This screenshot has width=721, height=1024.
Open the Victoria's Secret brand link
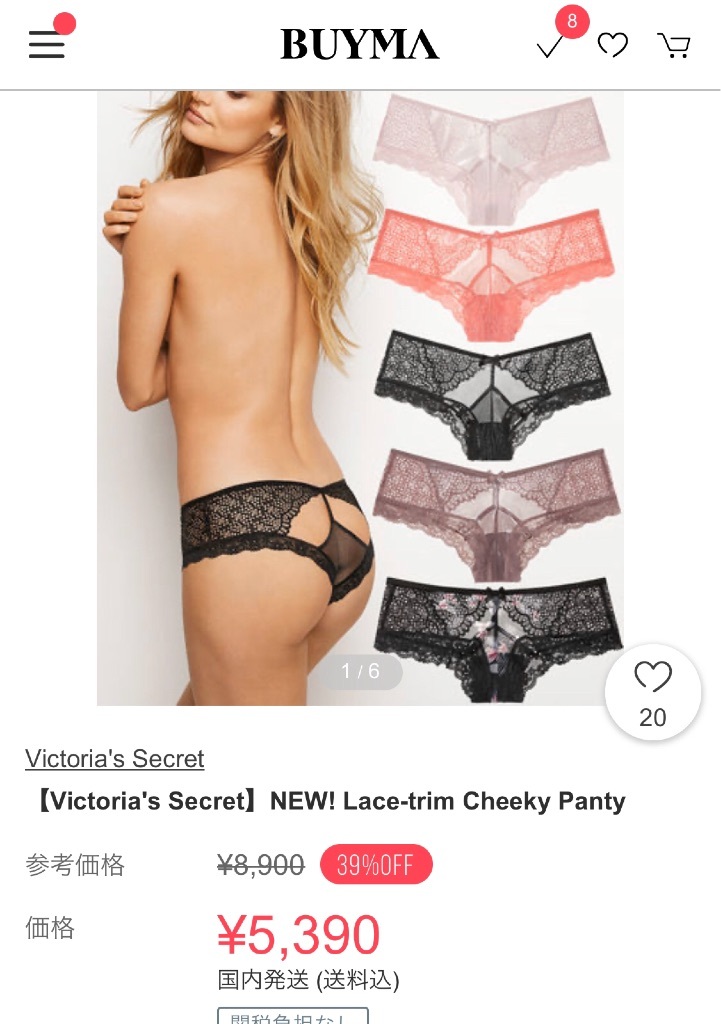[114, 759]
